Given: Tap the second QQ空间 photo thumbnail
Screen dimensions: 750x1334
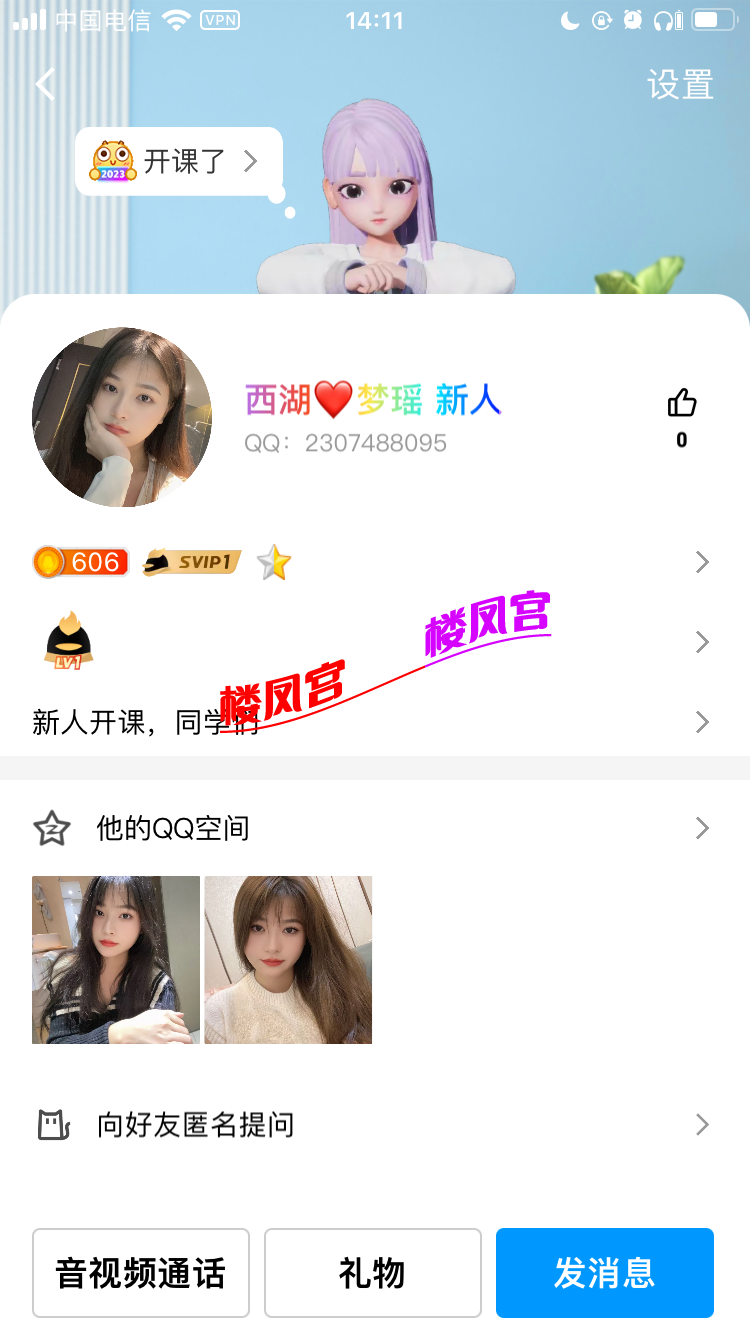Looking at the screenshot, I should pos(288,959).
